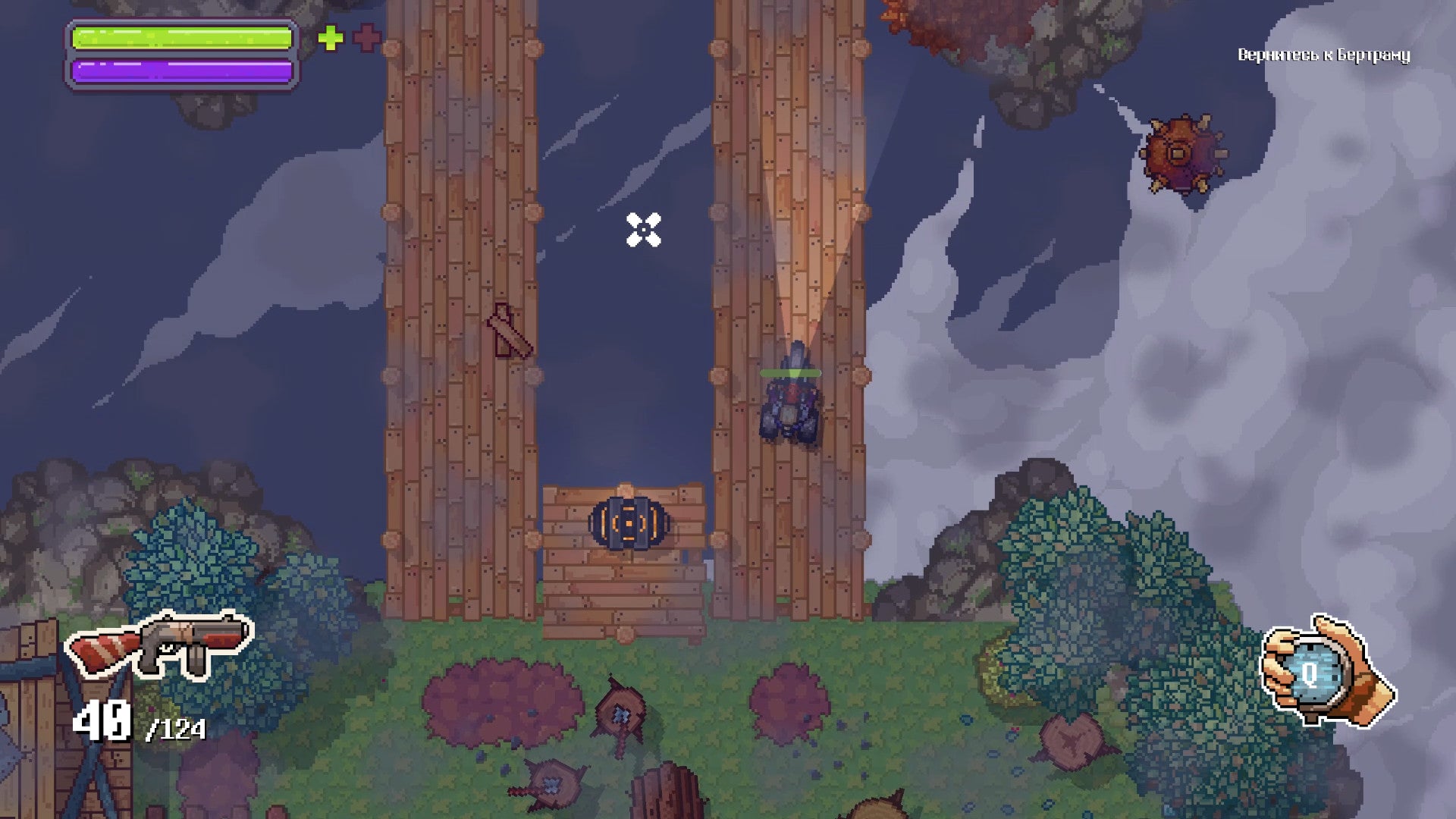Tap the shotgun weapon icon
This screenshot has width=1456, height=819.
[160, 645]
